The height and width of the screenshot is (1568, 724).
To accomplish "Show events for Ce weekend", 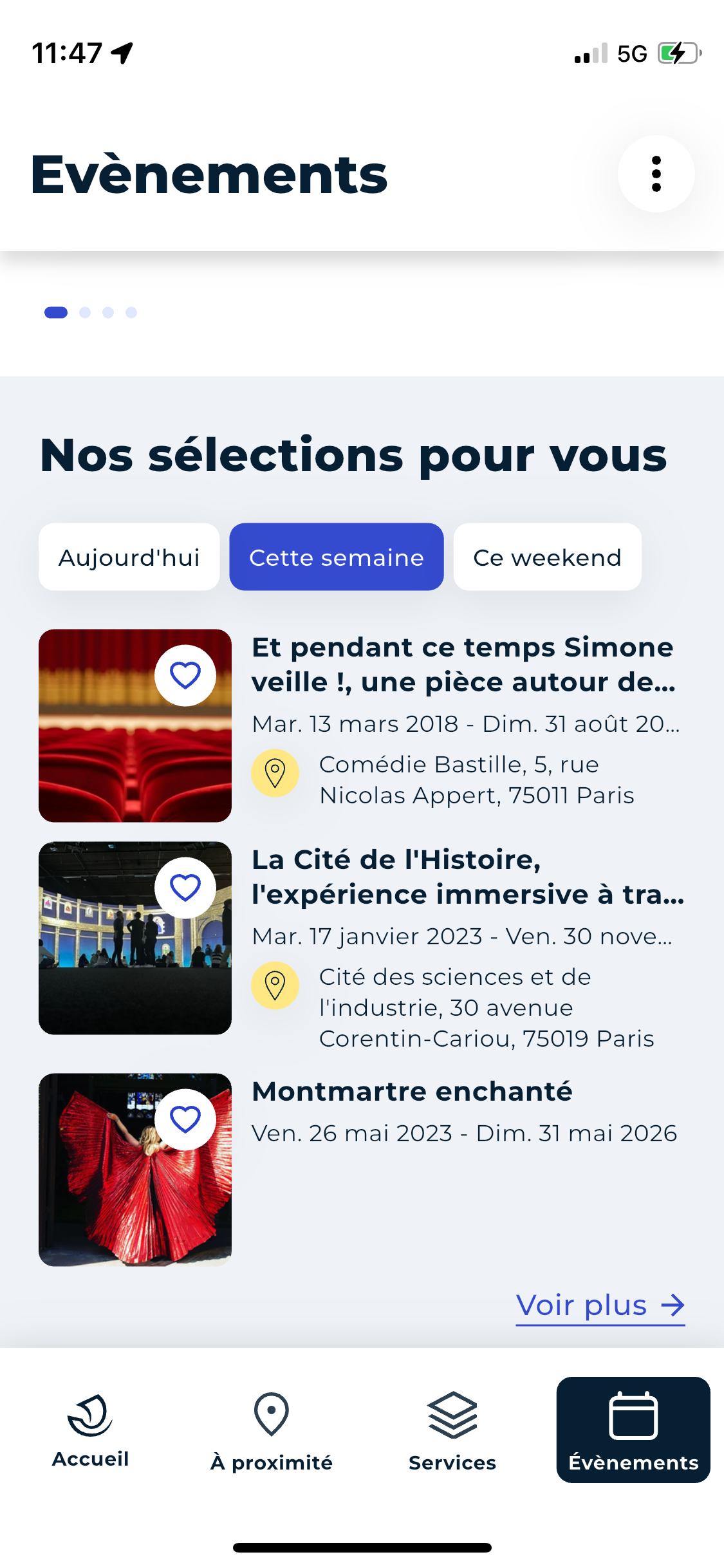I will click(547, 557).
